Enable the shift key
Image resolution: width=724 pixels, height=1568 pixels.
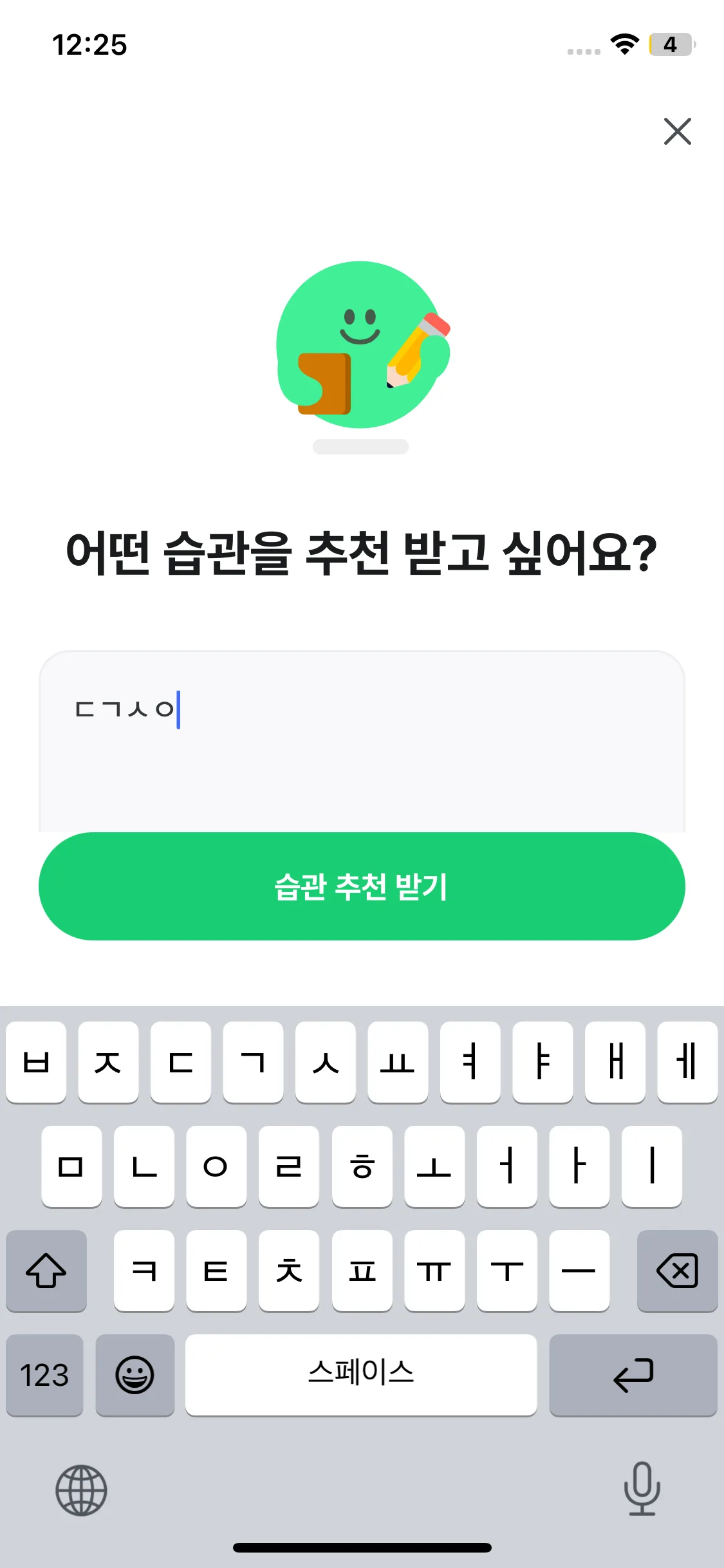pos(46,1271)
